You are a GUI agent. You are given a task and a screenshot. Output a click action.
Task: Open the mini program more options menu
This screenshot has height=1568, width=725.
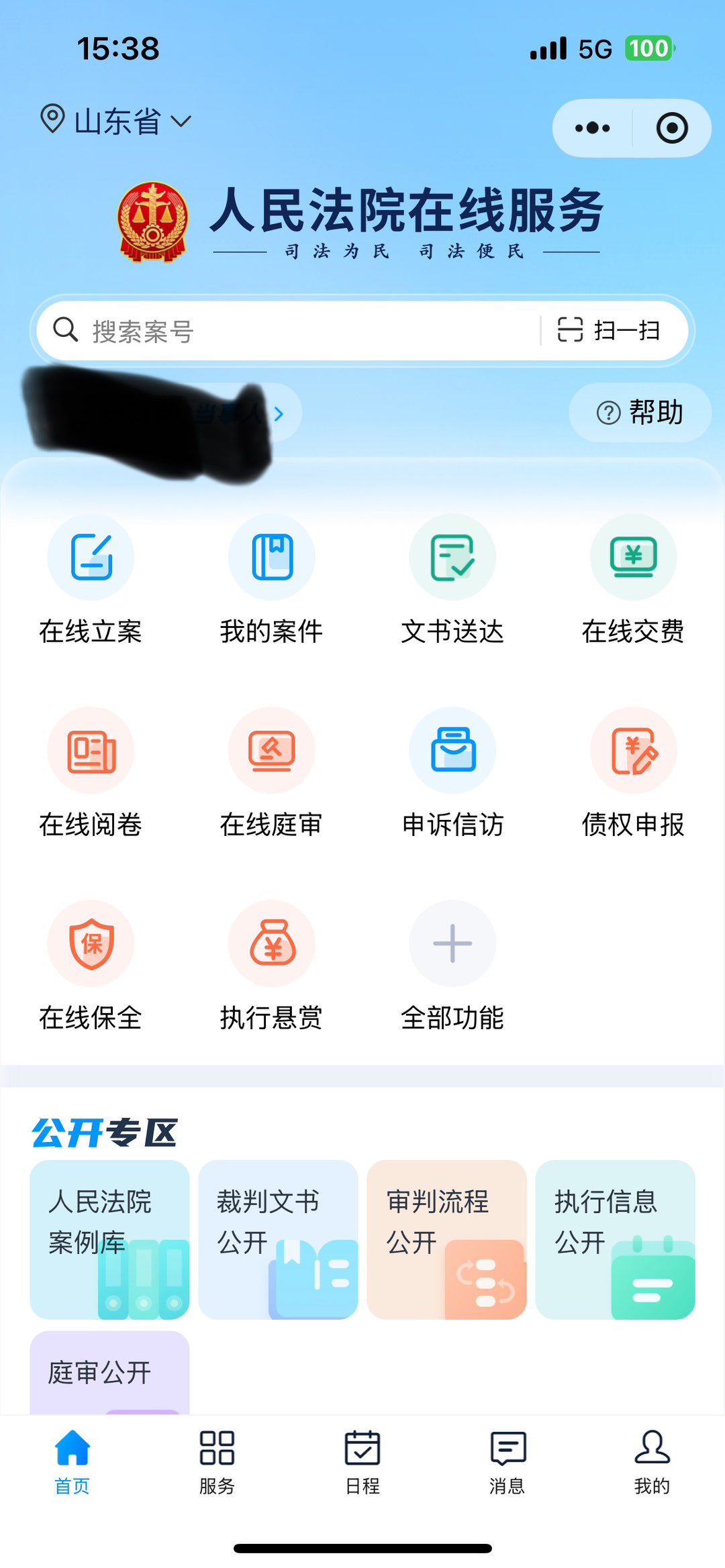pyautogui.click(x=592, y=128)
